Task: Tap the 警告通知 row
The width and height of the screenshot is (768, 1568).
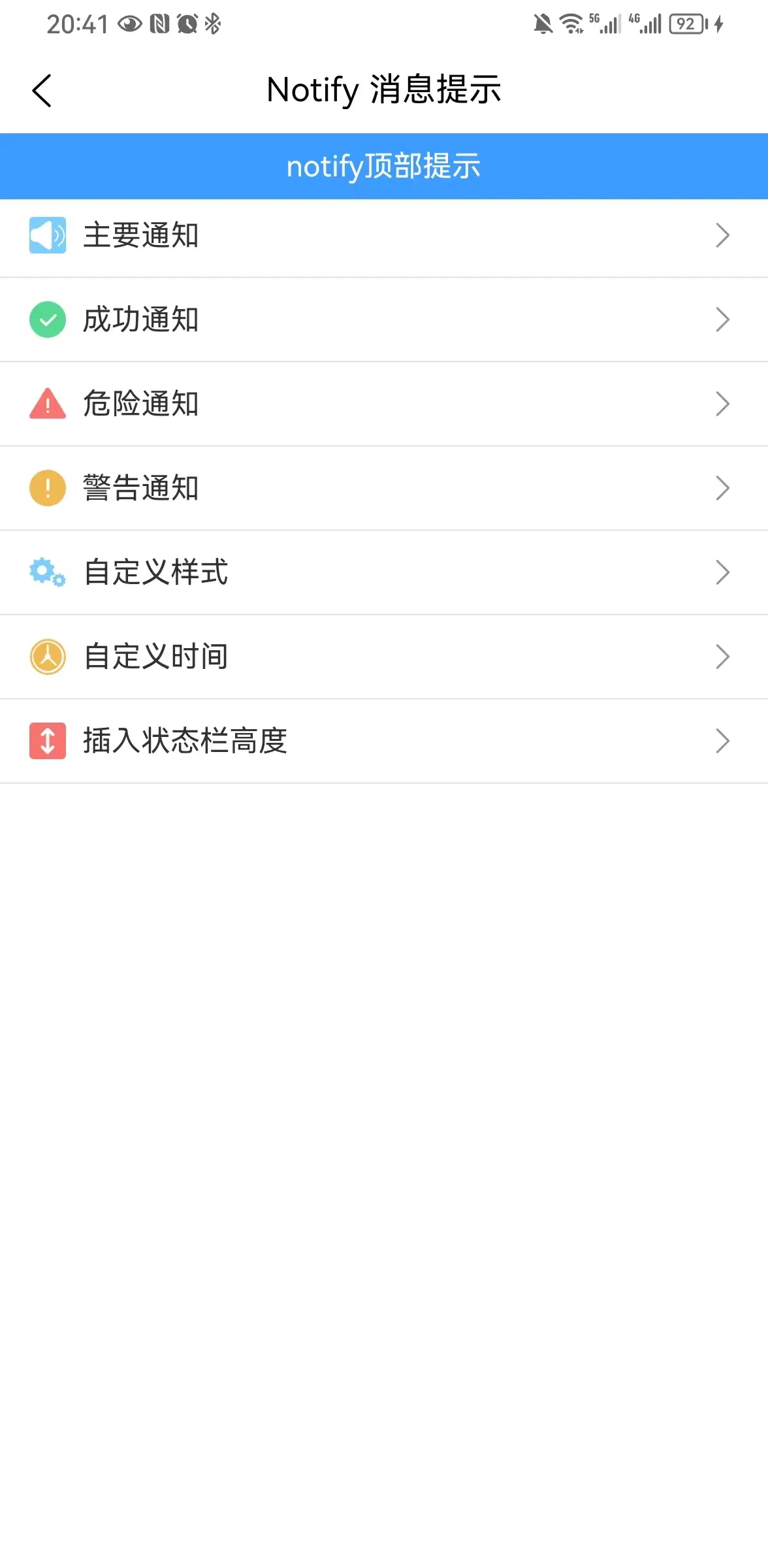Action: click(384, 489)
